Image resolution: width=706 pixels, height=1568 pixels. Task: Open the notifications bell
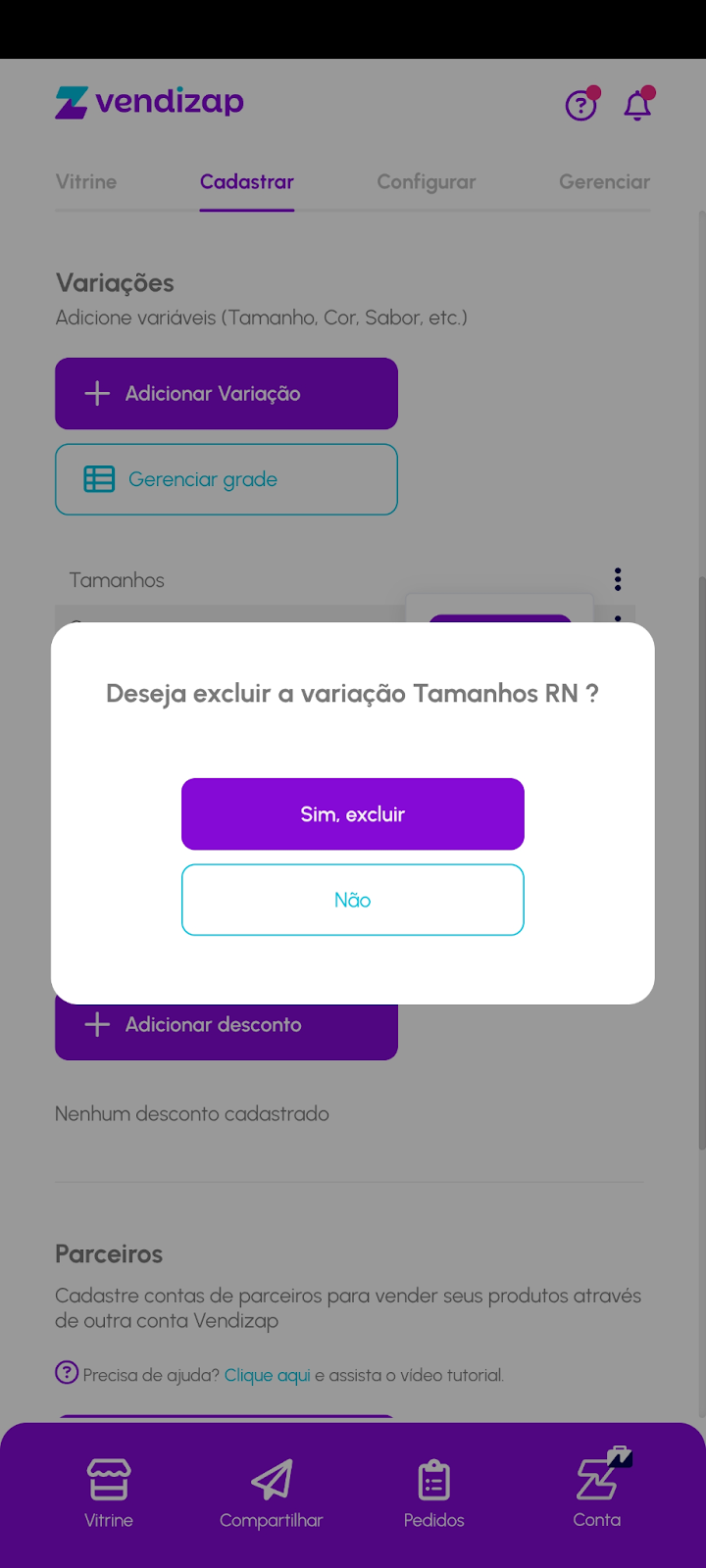[637, 104]
